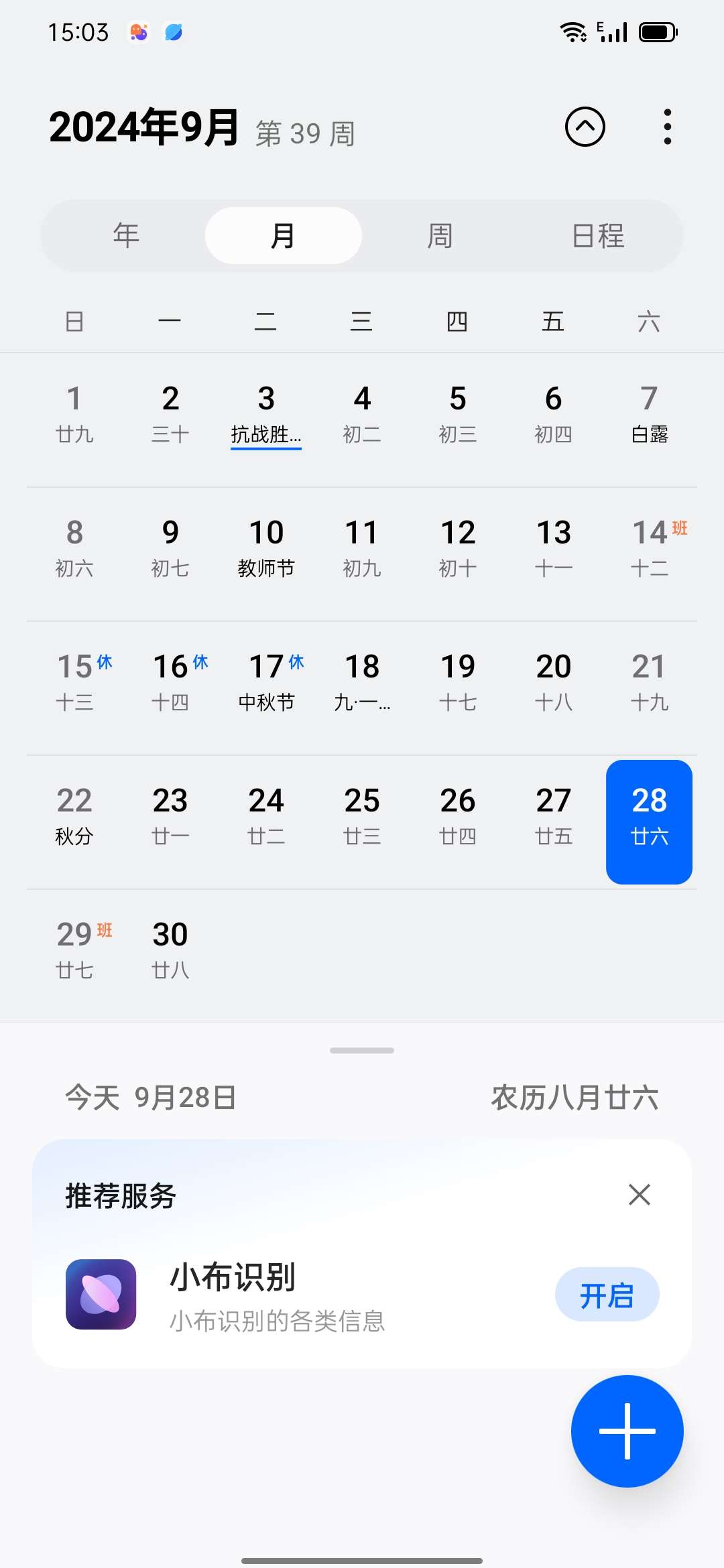
Task: Switch to the 日程 (schedule) view
Action: coord(598,236)
